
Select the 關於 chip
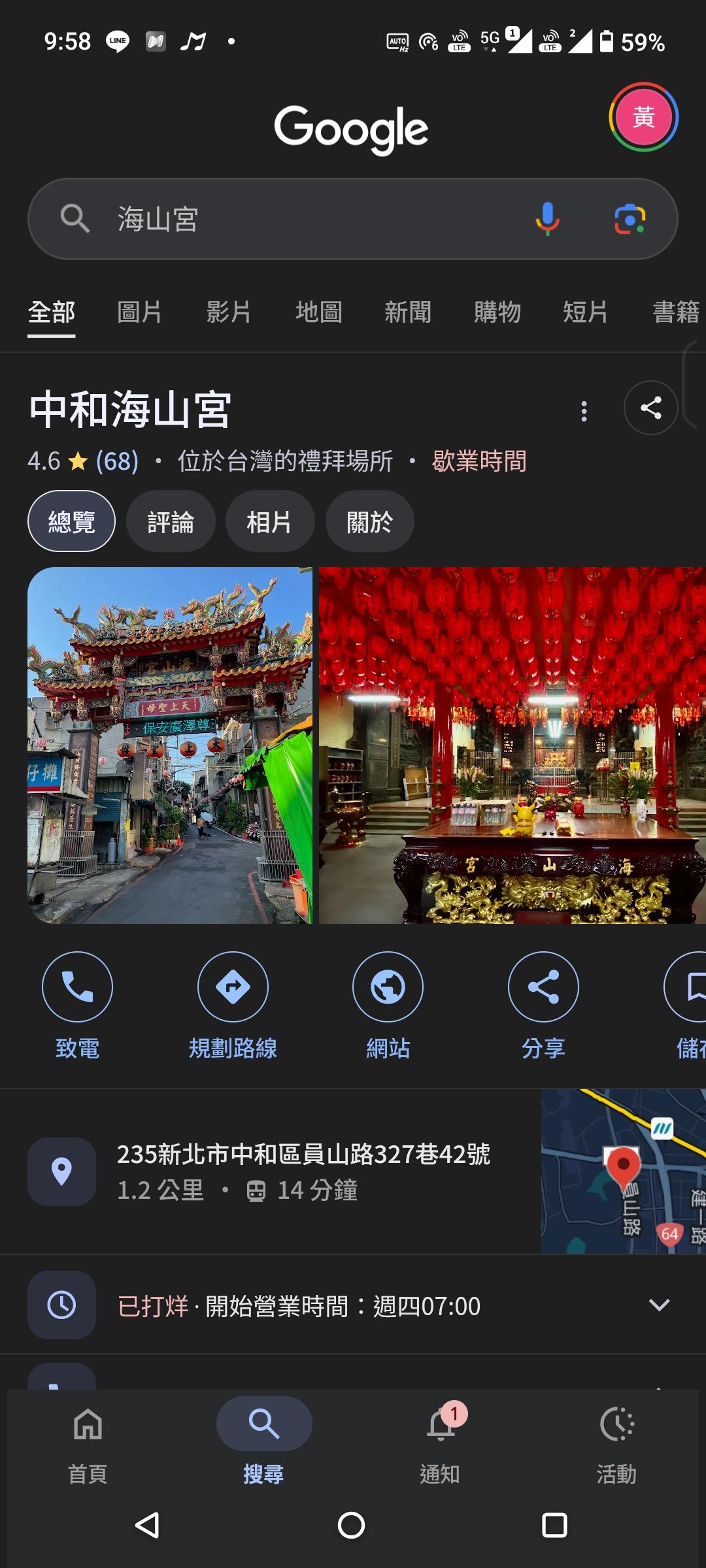(369, 522)
